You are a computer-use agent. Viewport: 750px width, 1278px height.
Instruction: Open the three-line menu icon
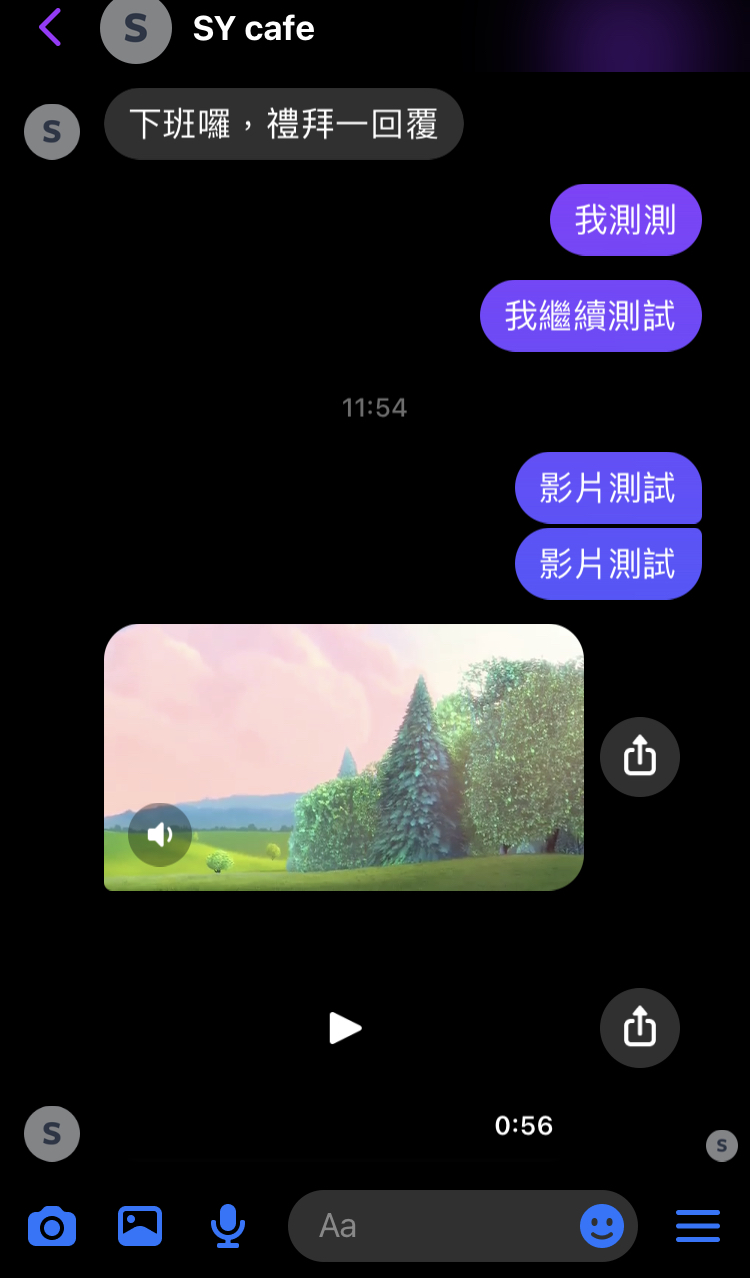pos(698,1226)
